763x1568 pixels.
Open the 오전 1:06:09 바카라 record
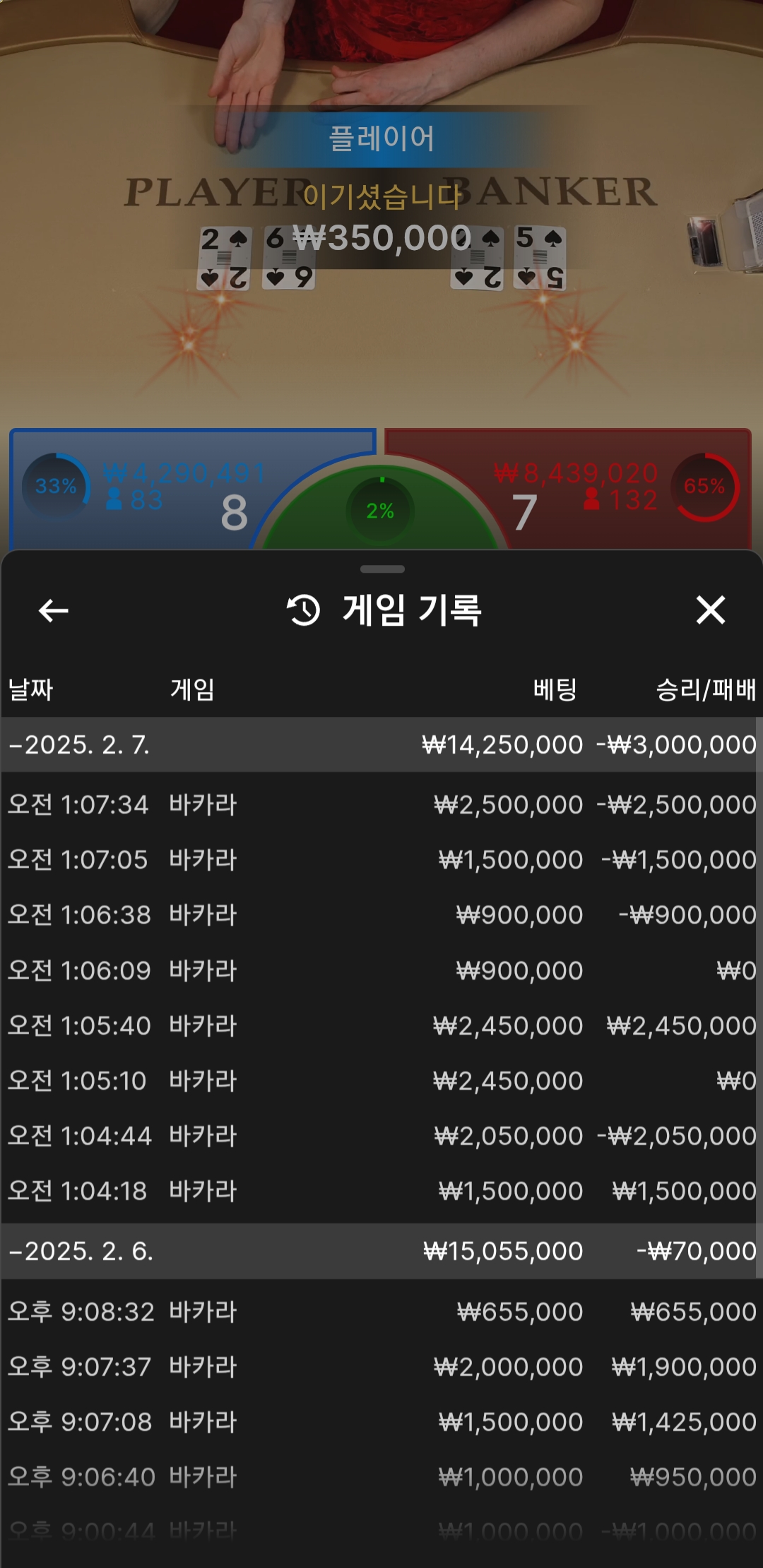pos(381,970)
